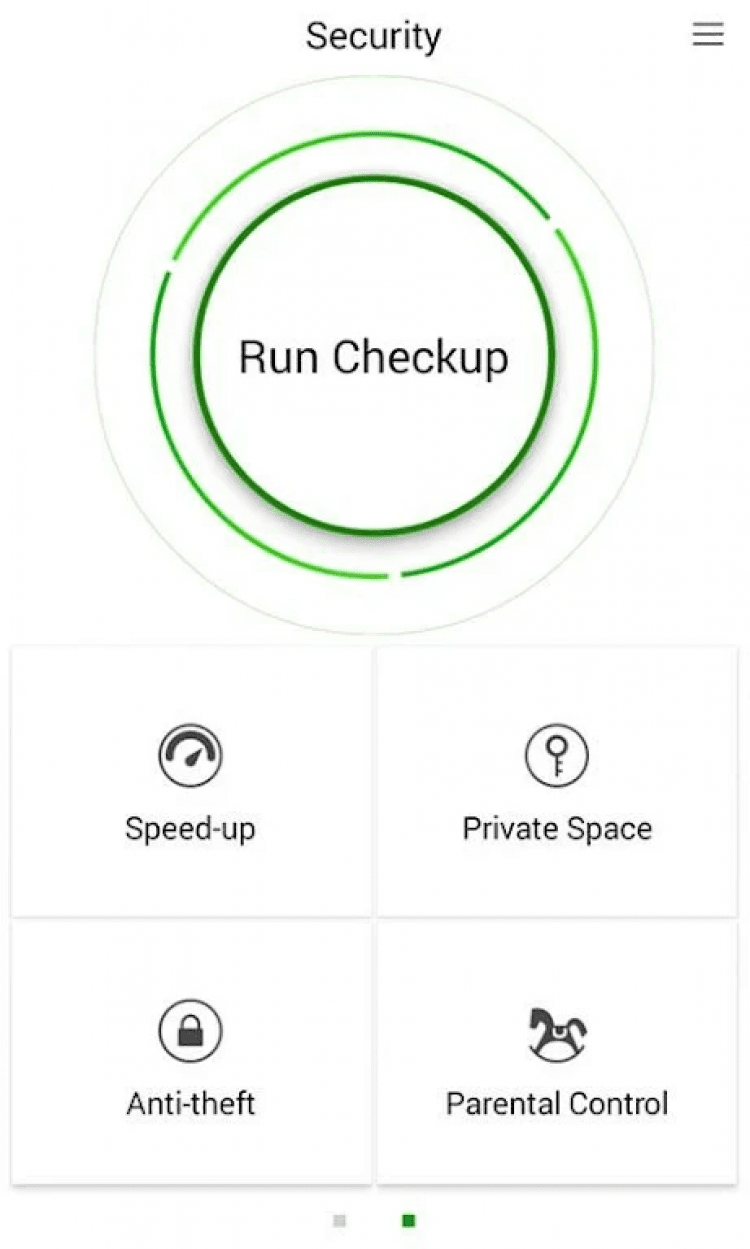750x1249 pixels.
Task: Launch Private Space
Action: click(x=557, y=781)
